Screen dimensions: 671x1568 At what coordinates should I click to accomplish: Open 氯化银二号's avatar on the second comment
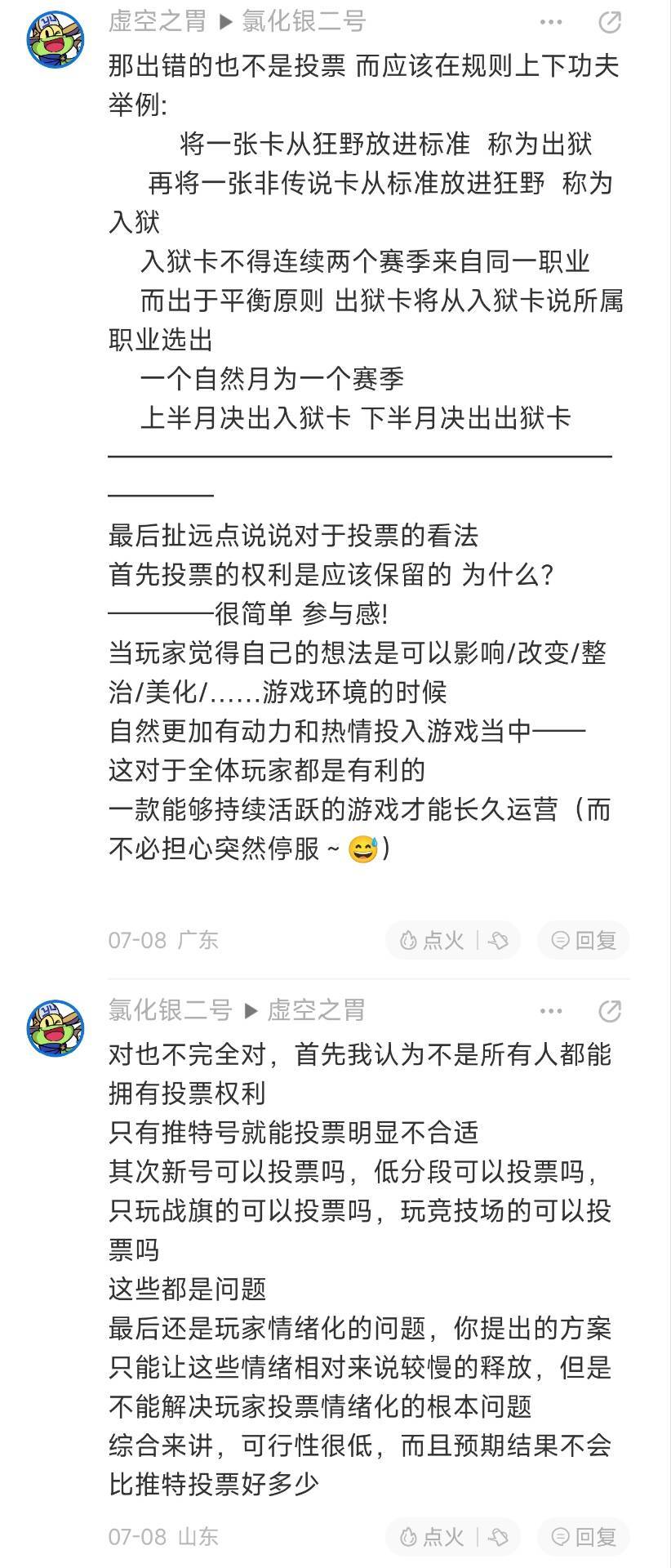click(x=56, y=1027)
